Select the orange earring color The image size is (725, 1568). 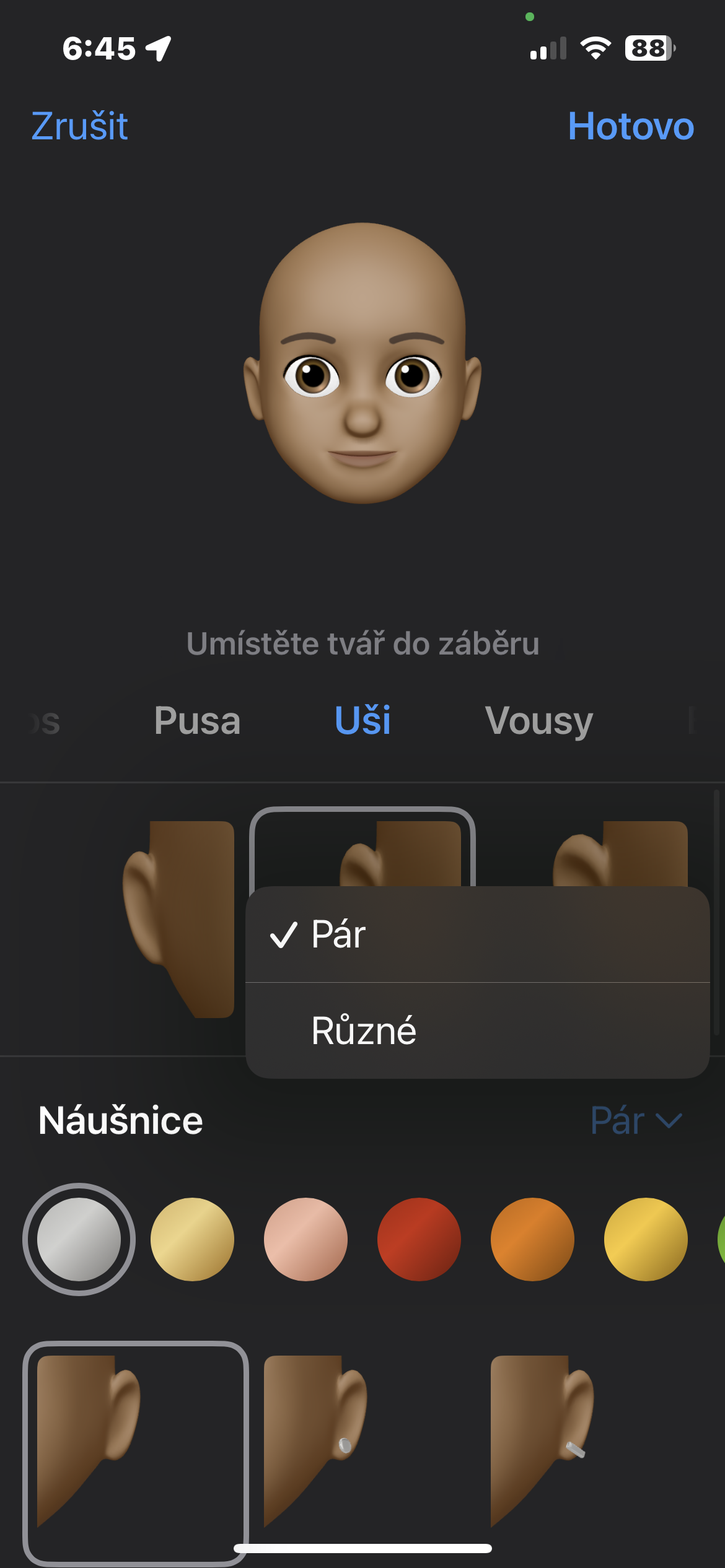pyautogui.click(x=532, y=1239)
